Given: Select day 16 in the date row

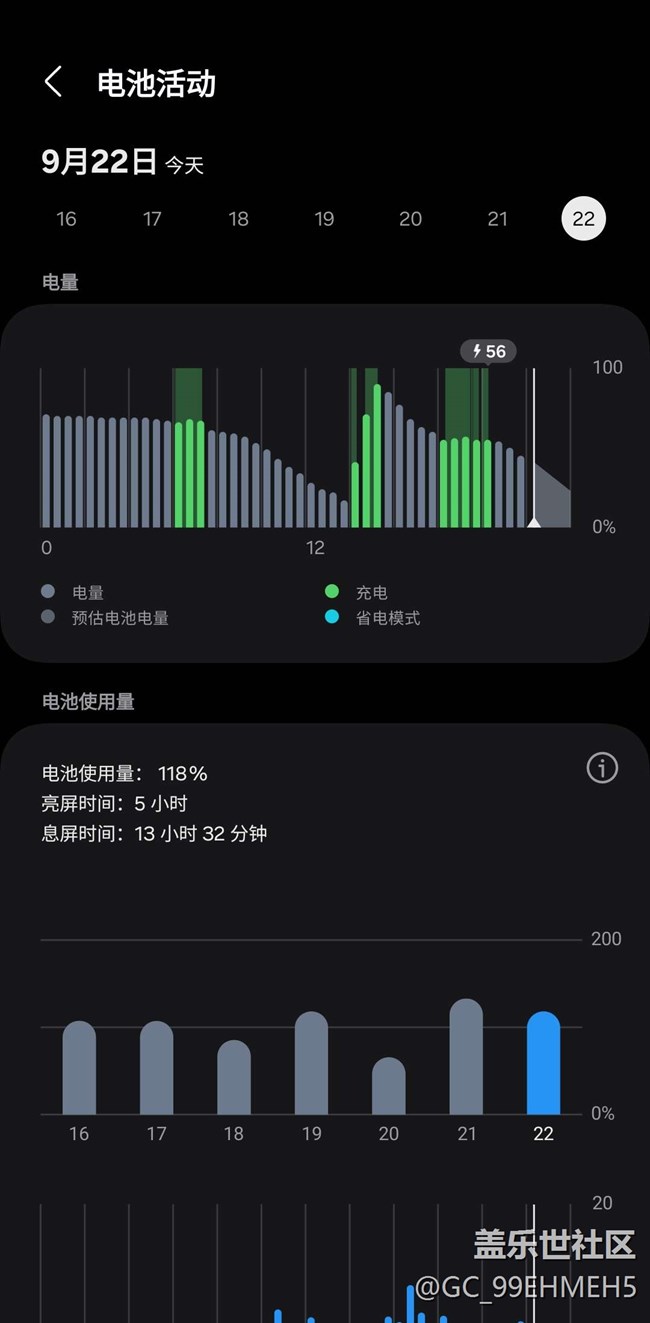Looking at the screenshot, I should (66, 219).
